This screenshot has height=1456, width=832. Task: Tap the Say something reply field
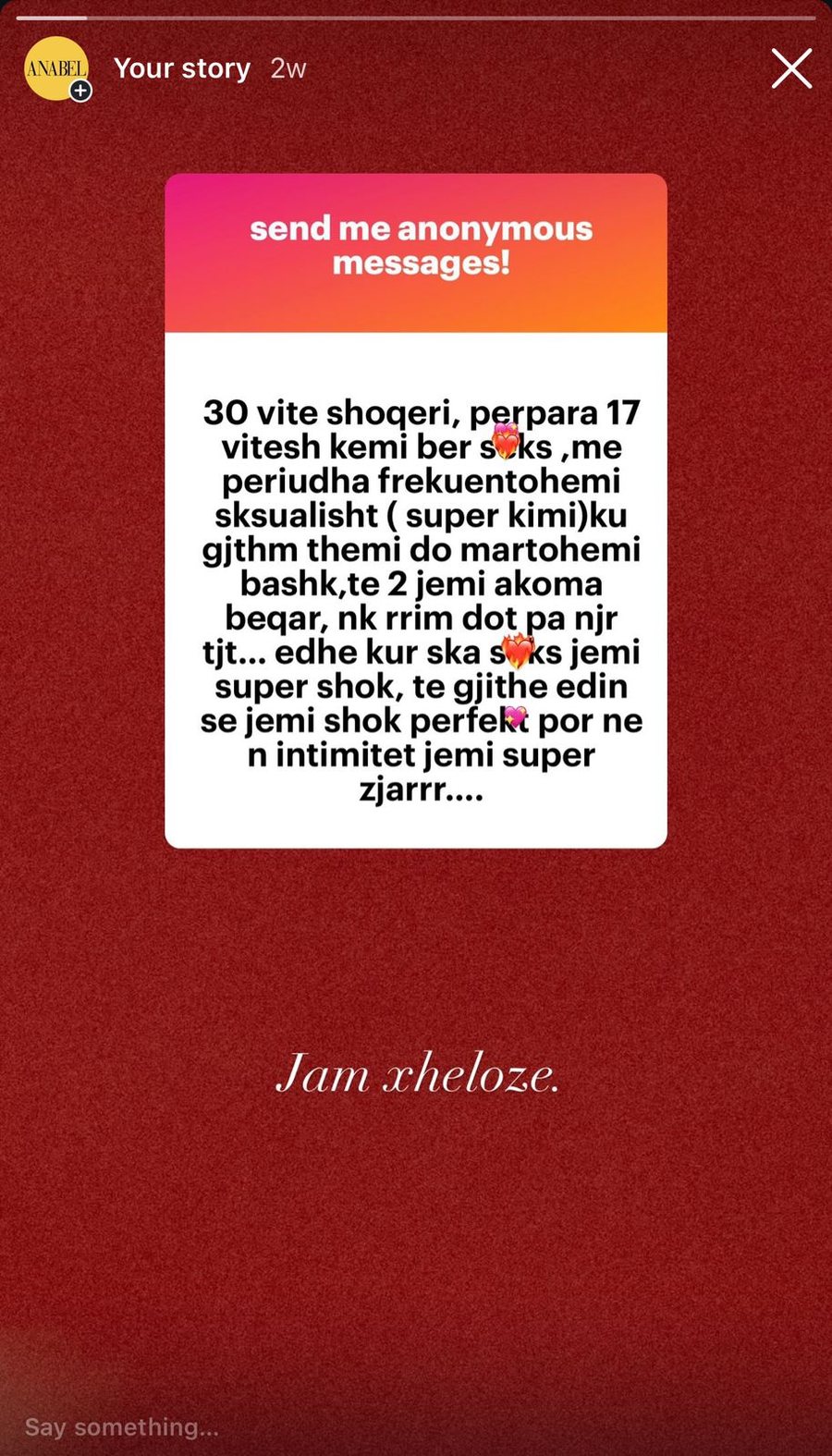(x=120, y=1426)
